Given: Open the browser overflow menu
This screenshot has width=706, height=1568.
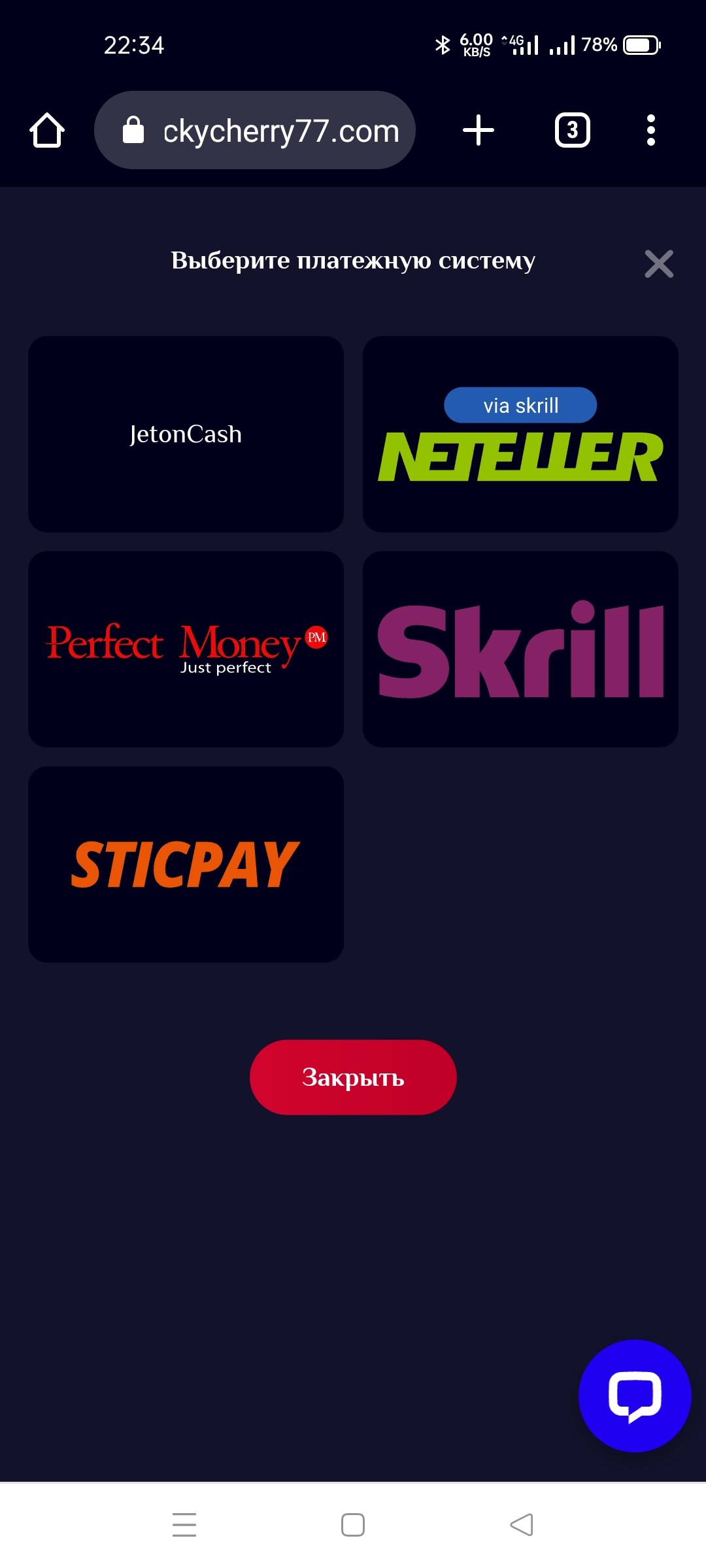Looking at the screenshot, I should pos(650,130).
